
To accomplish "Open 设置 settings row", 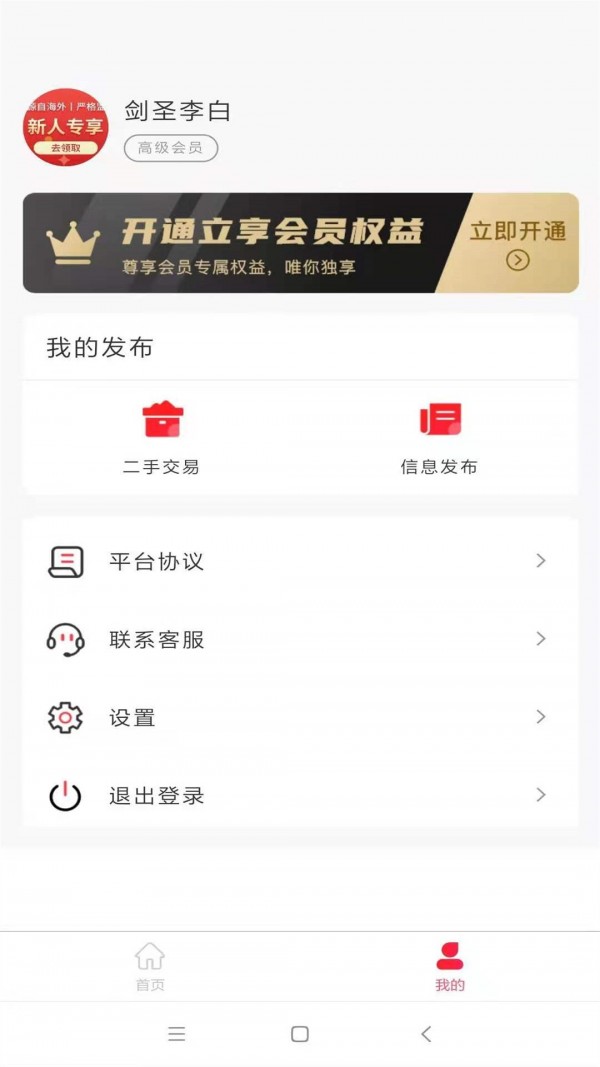I will [x=300, y=717].
